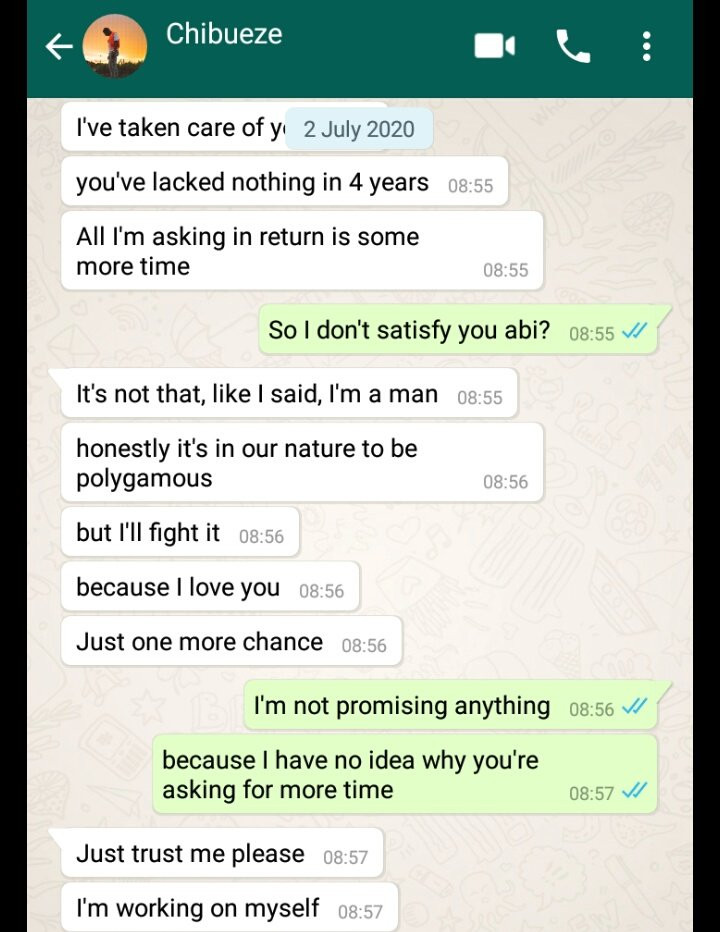Start a voice call with Chibueze

click(573, 46)
